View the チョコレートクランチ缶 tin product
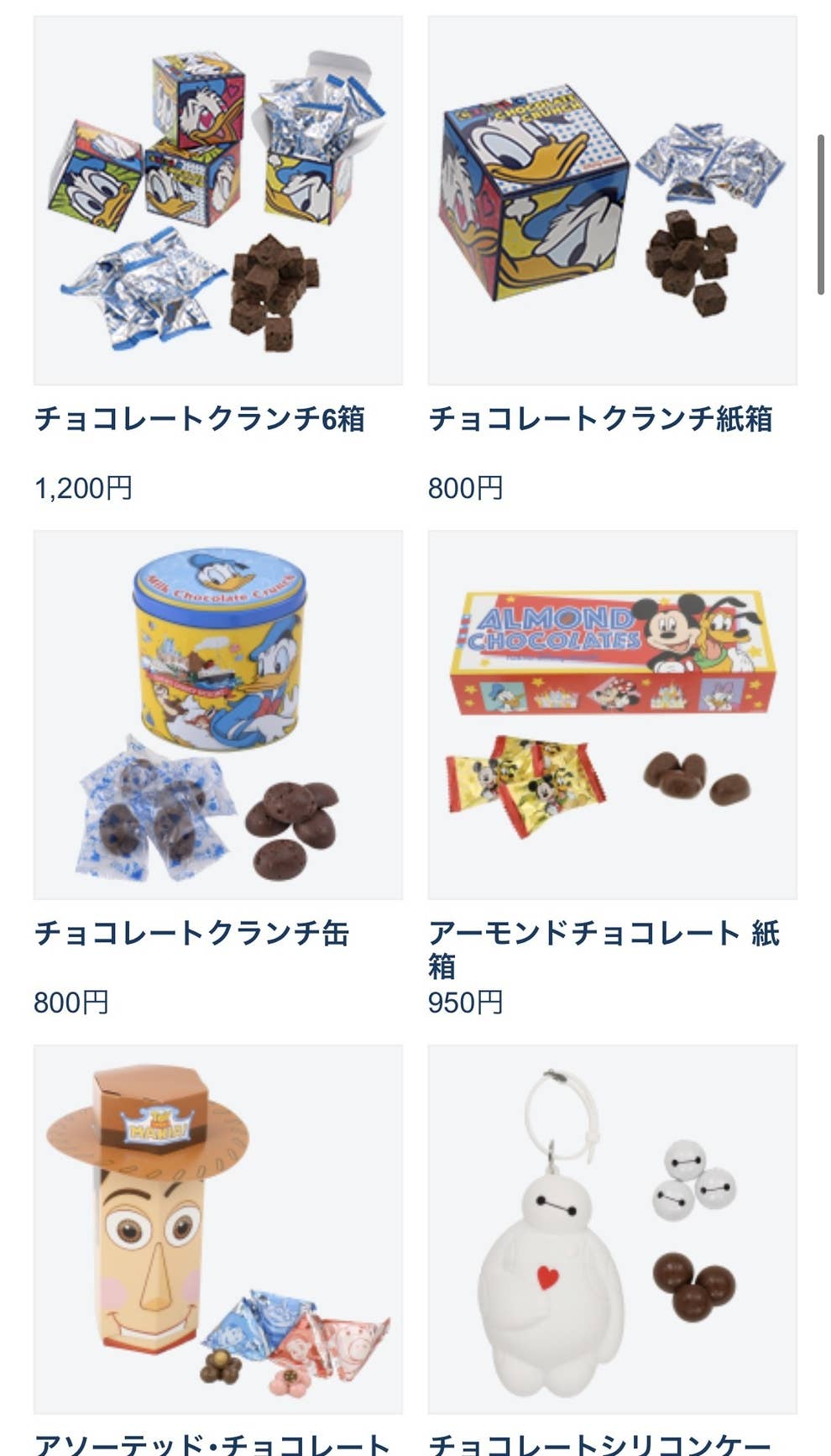 217,715
